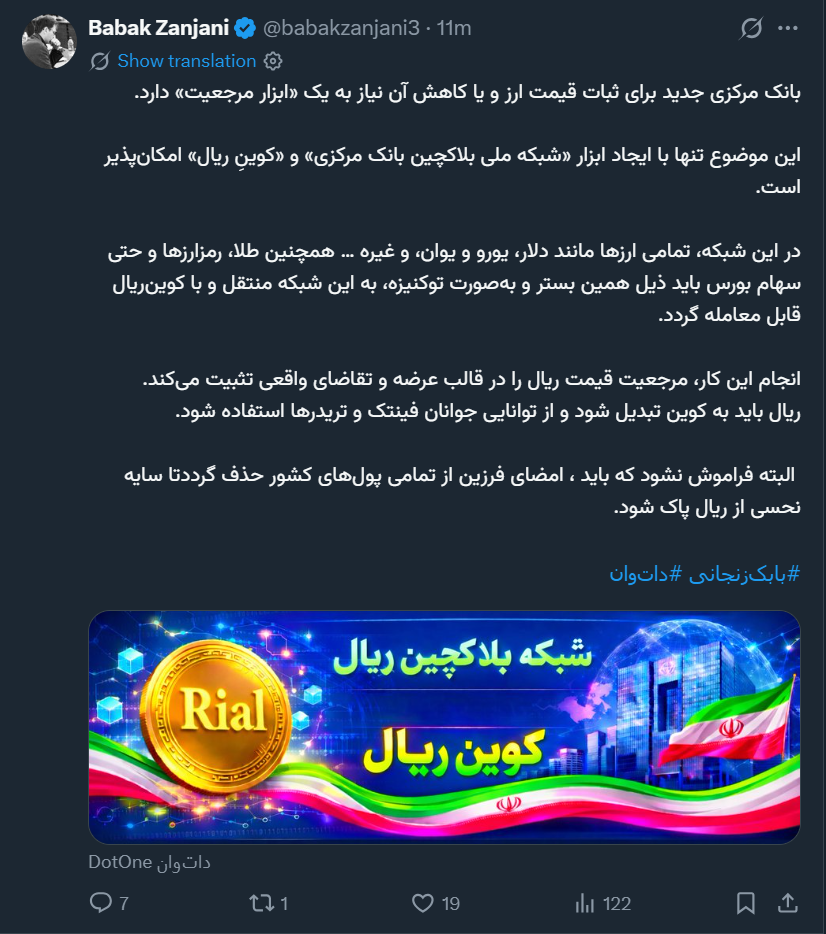Like this post
Image resolution: width=826 pixels, height=934 pixels.
(424, 903)
